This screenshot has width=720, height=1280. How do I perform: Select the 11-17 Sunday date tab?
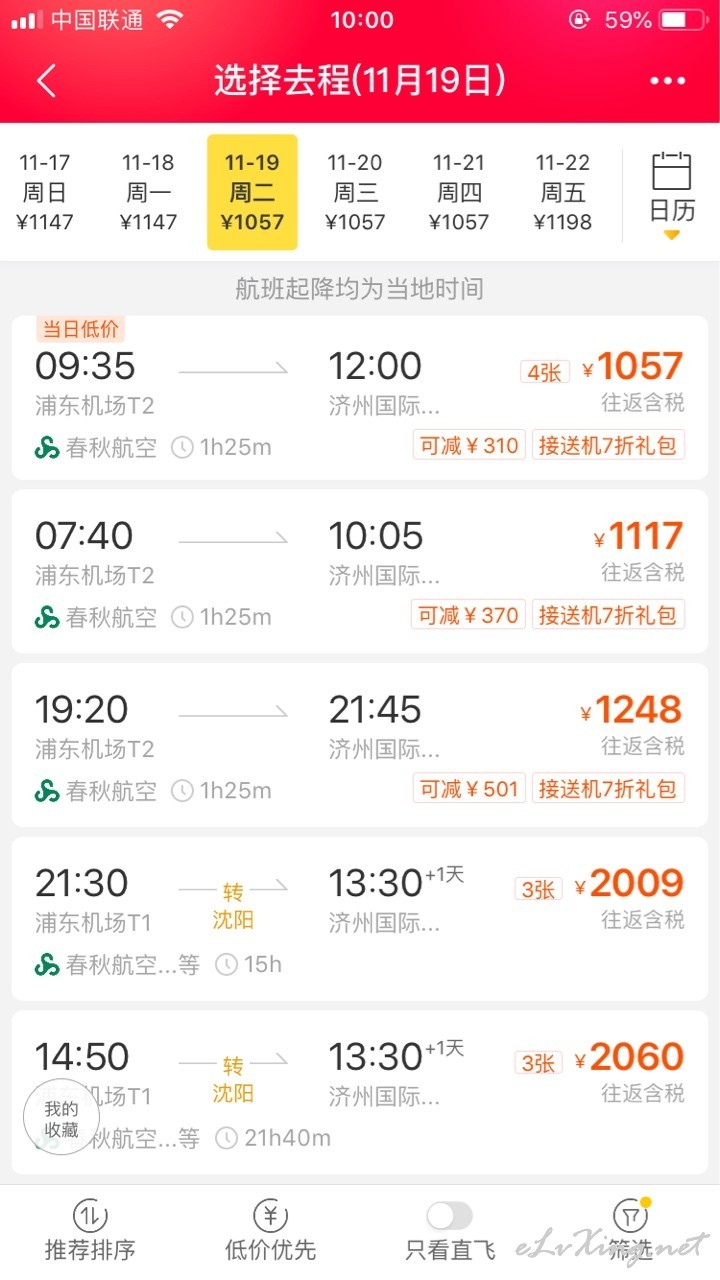(x=45, y=192)
